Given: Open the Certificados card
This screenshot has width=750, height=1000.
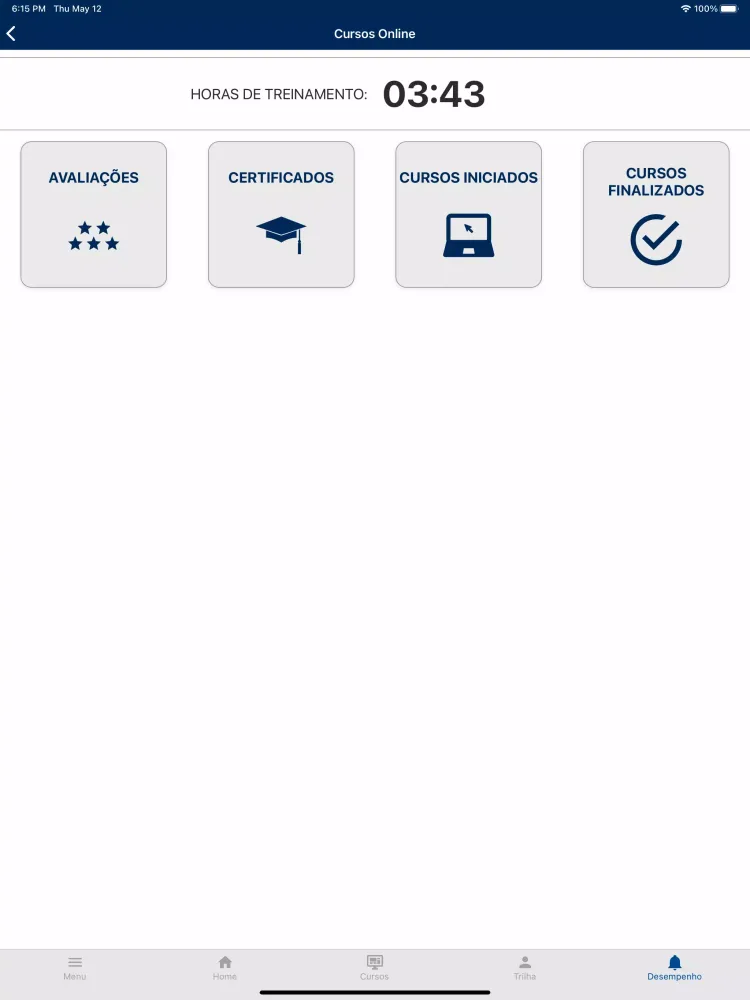Looking at the screenshot, I should click(281, 215).
